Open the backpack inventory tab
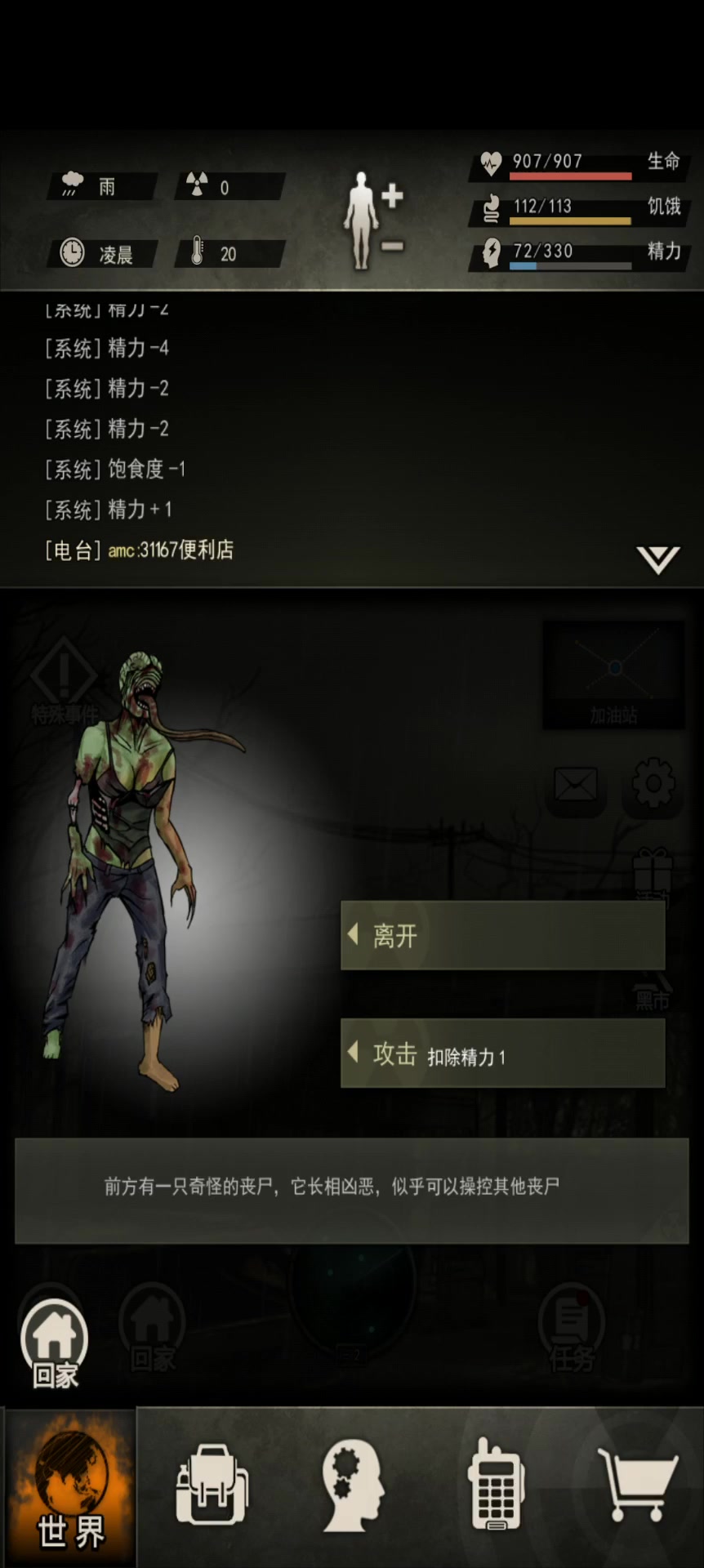 212,1486
